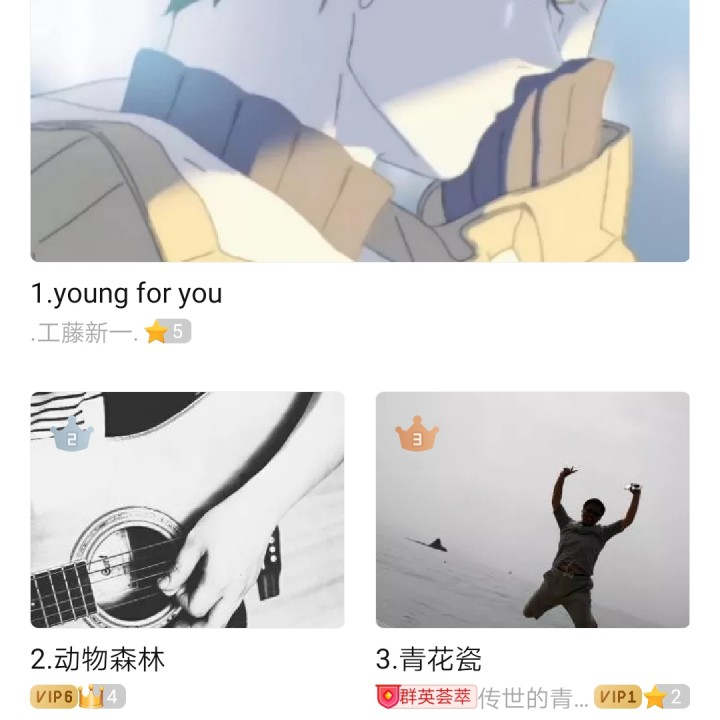Open the 青花瓷 cover image
This screenshot has width=720, height=720.
532,510
